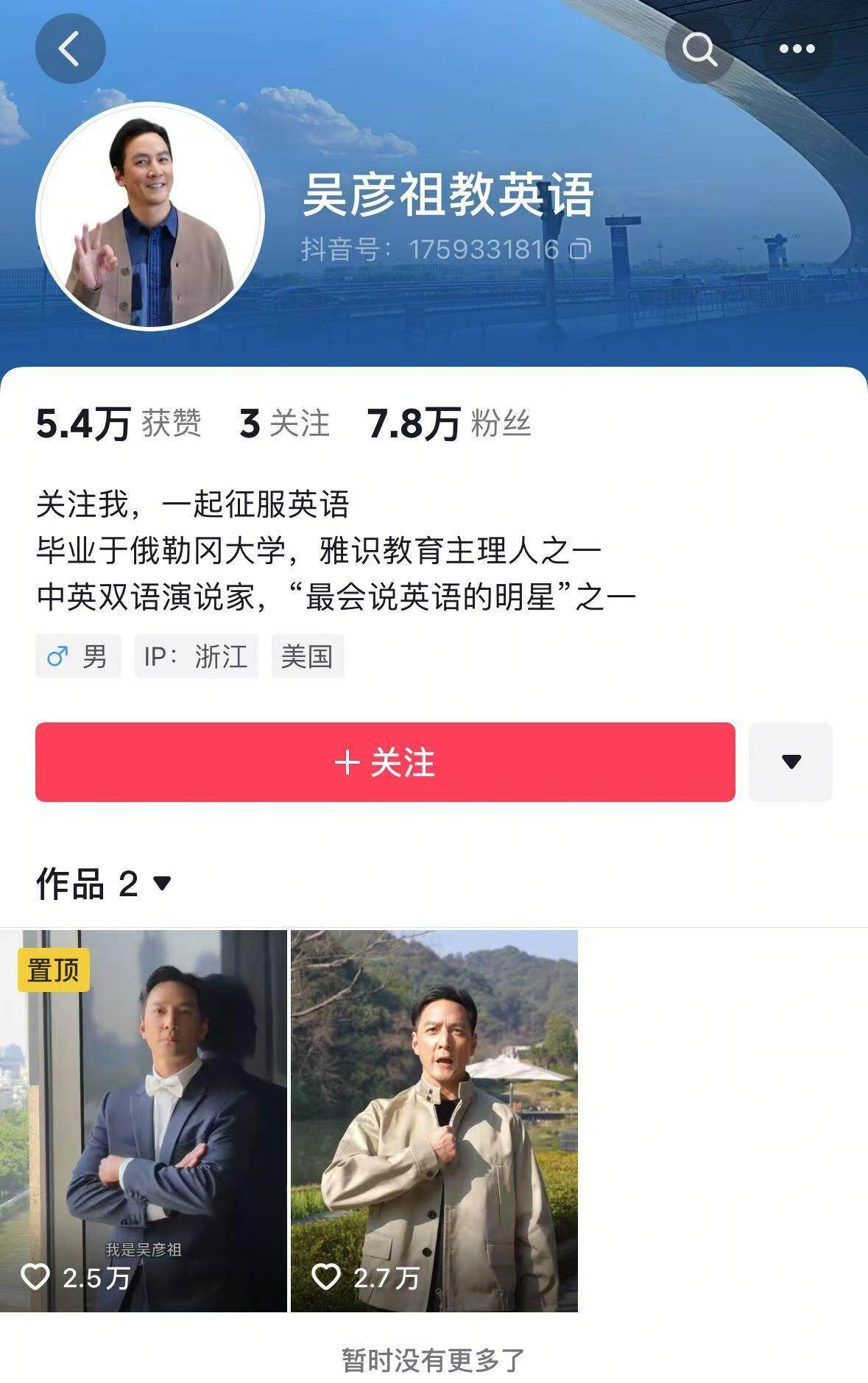
Task: Click the back arrow at top left
Action: 70,47
